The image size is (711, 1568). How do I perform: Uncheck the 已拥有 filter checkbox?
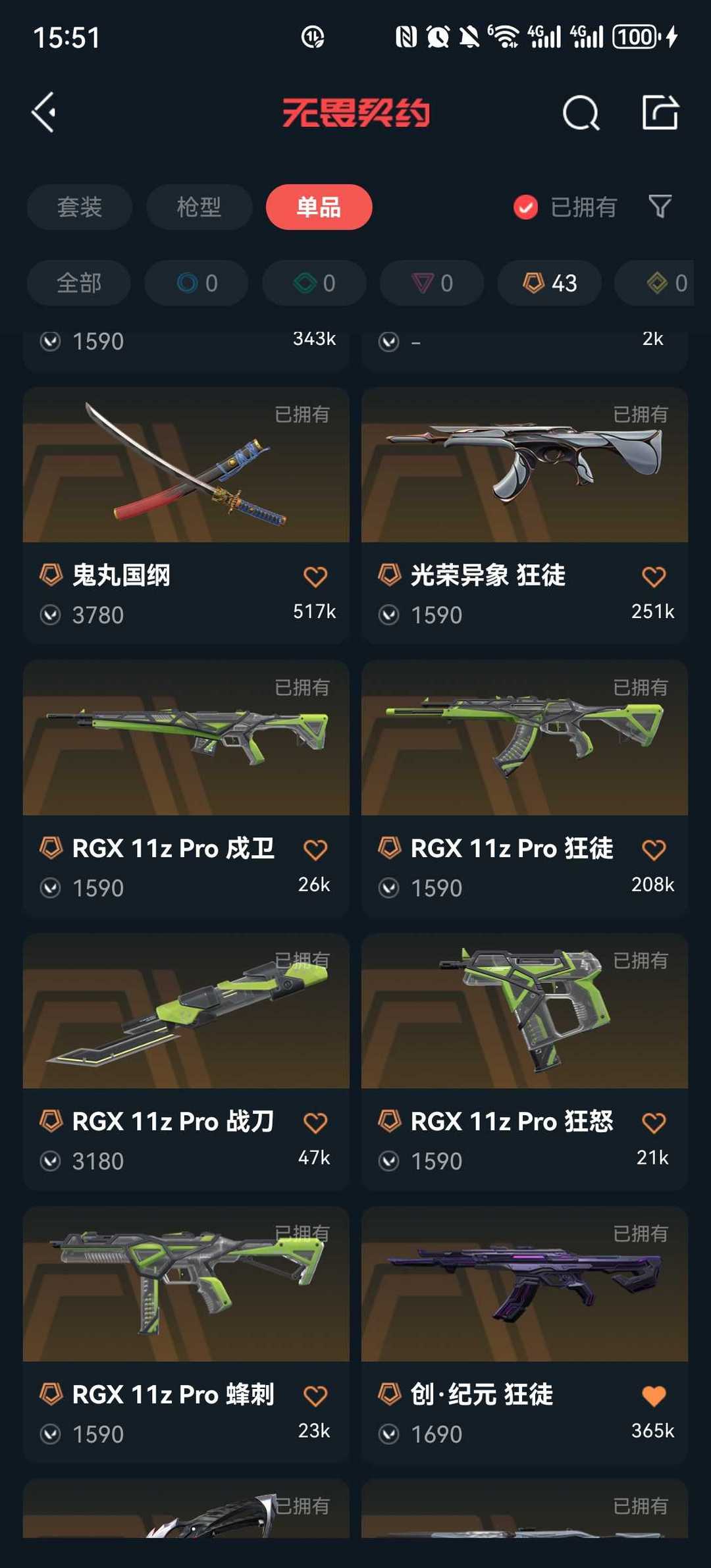coord(525,207)
